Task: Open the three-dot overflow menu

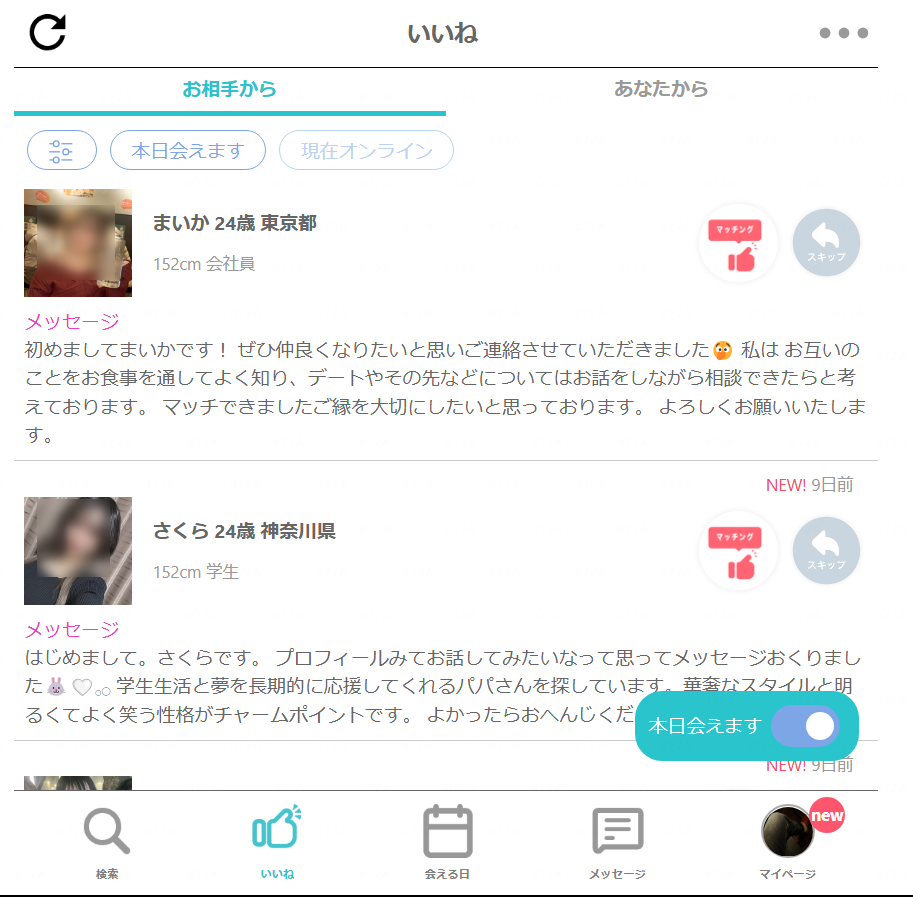Action: click(843, 33)
